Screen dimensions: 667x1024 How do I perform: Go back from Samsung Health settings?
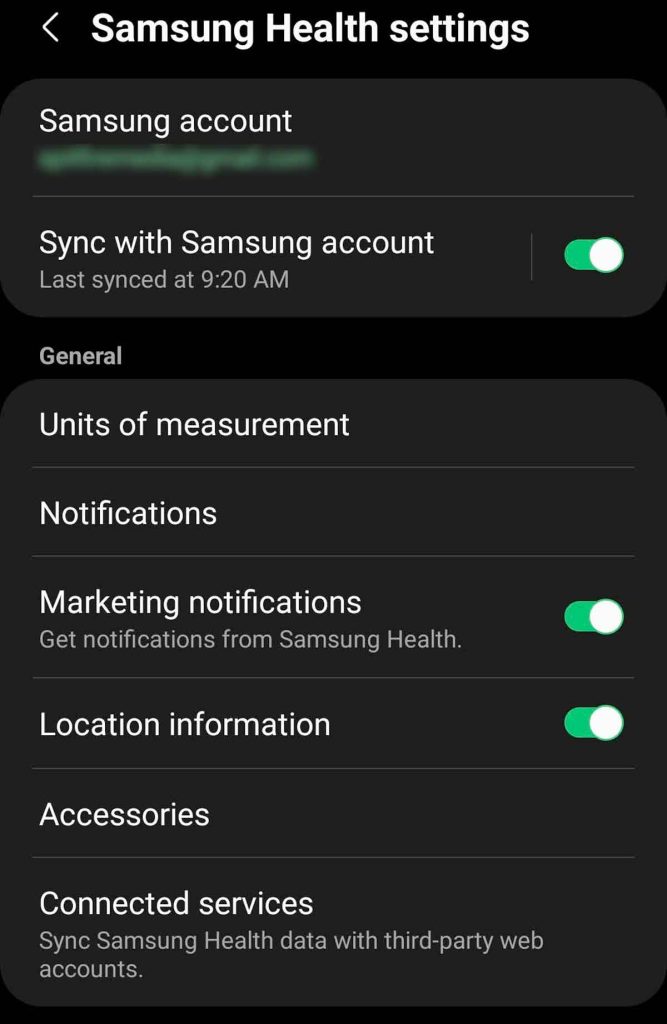(x=50, y=29)
